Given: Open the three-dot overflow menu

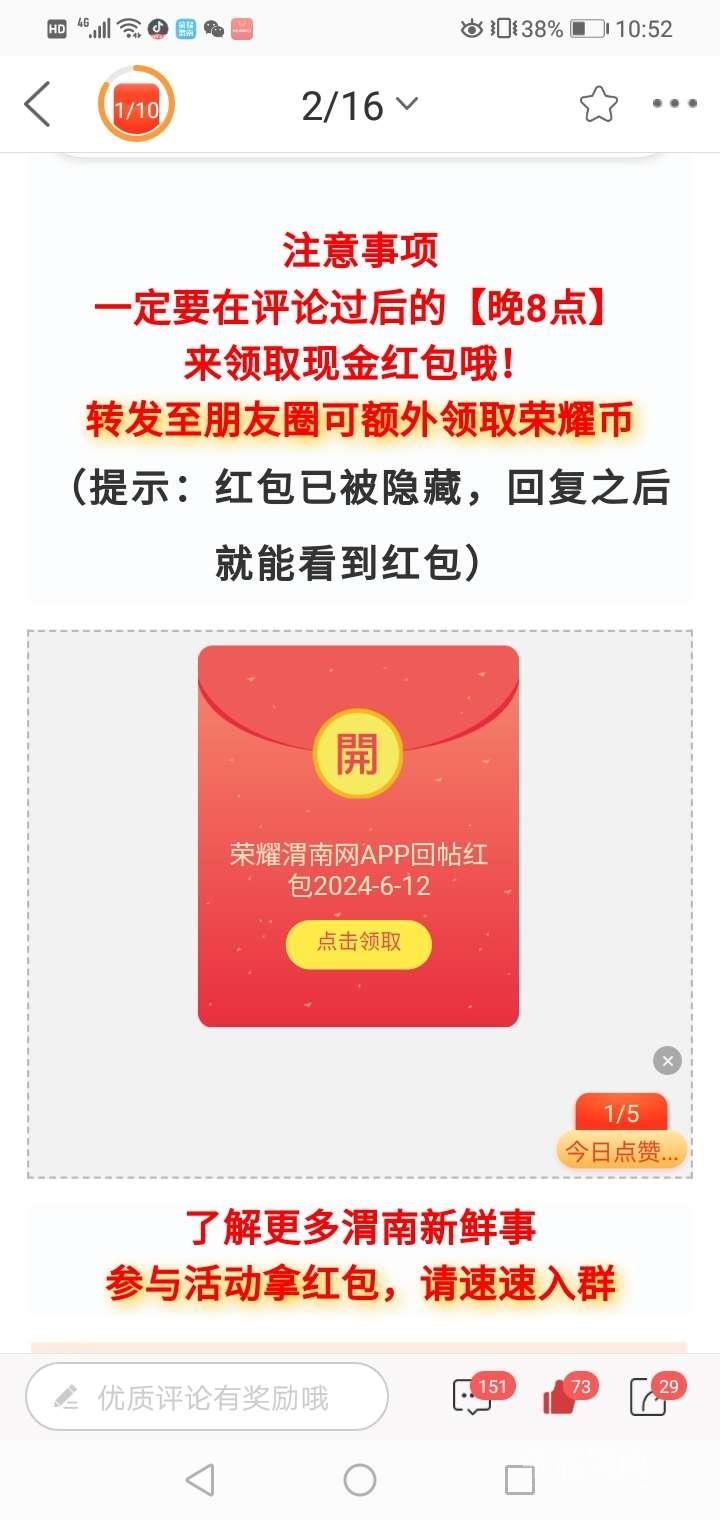Looking at the screenshot, I should pos(674,104).
